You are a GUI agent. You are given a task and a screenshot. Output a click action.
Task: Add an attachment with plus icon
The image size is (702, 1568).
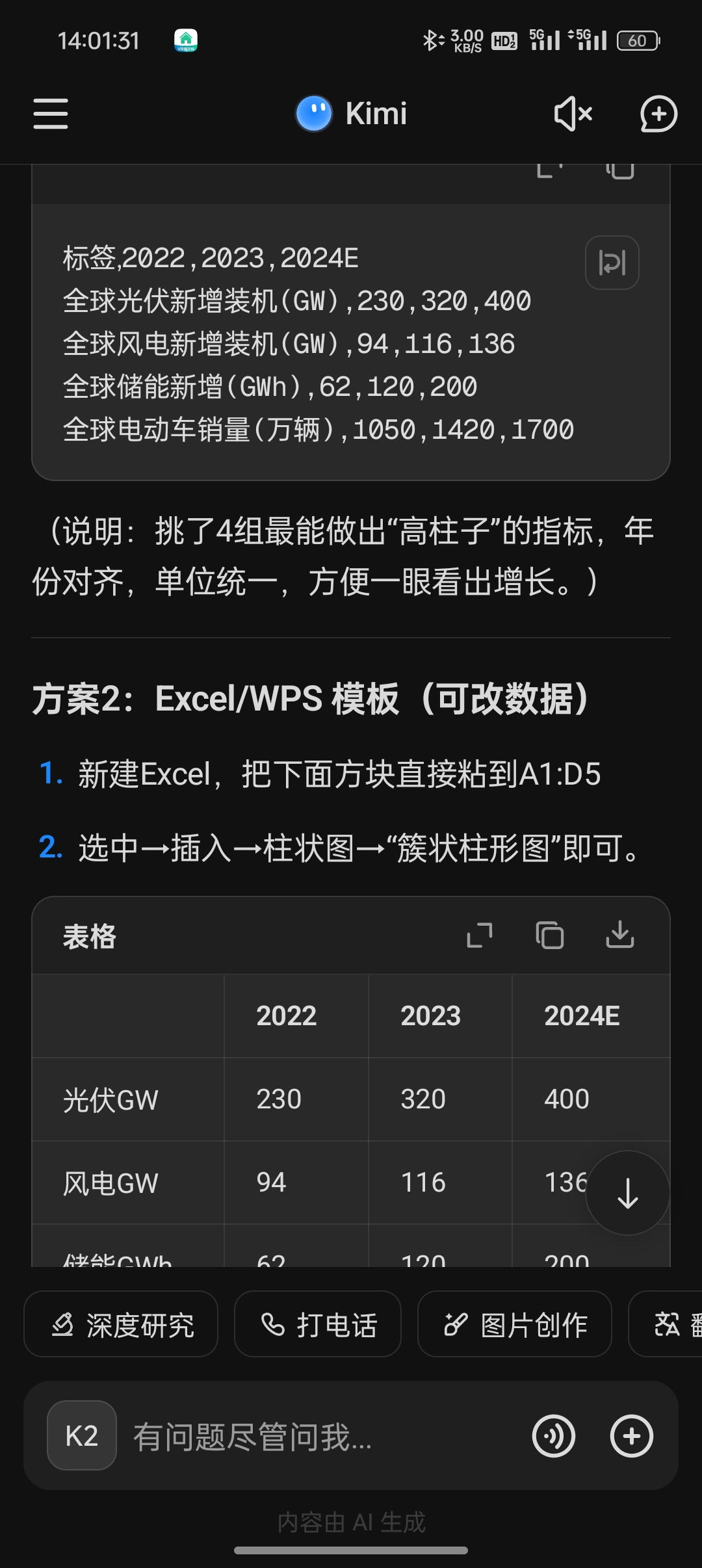pos(631,1436)
